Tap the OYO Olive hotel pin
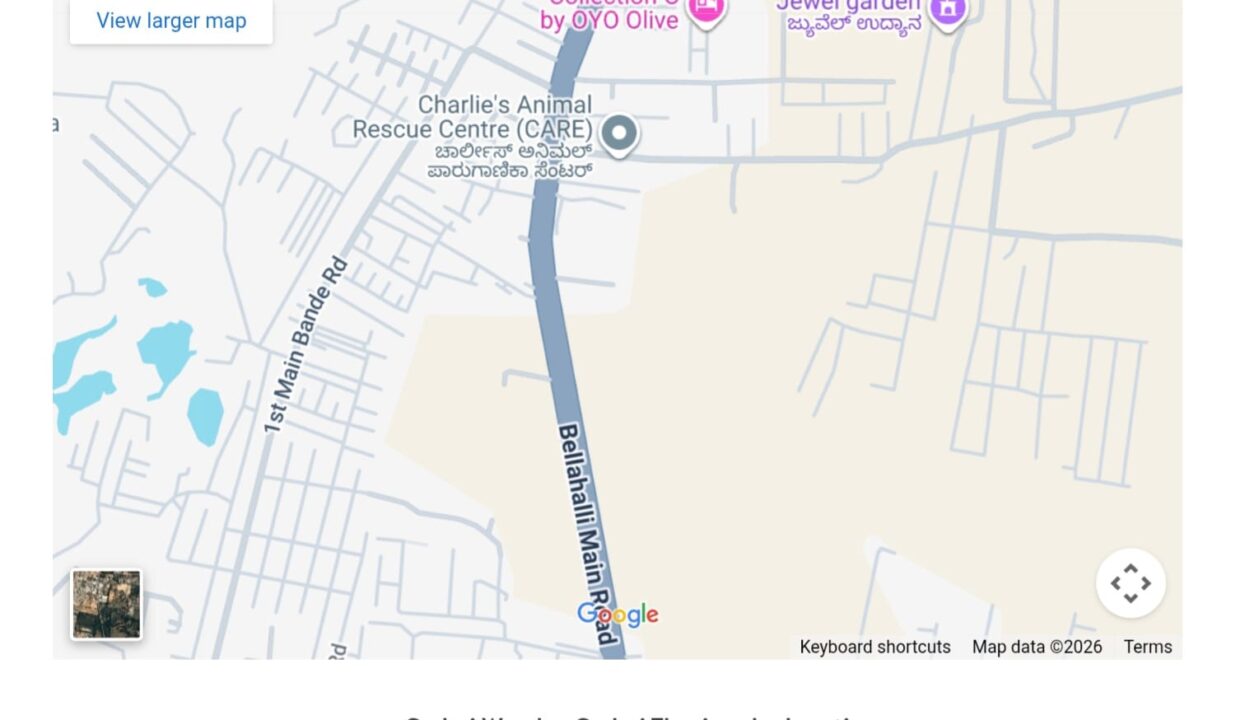The height and width of the screenshot is (720, 1240). tap(706, 11)
